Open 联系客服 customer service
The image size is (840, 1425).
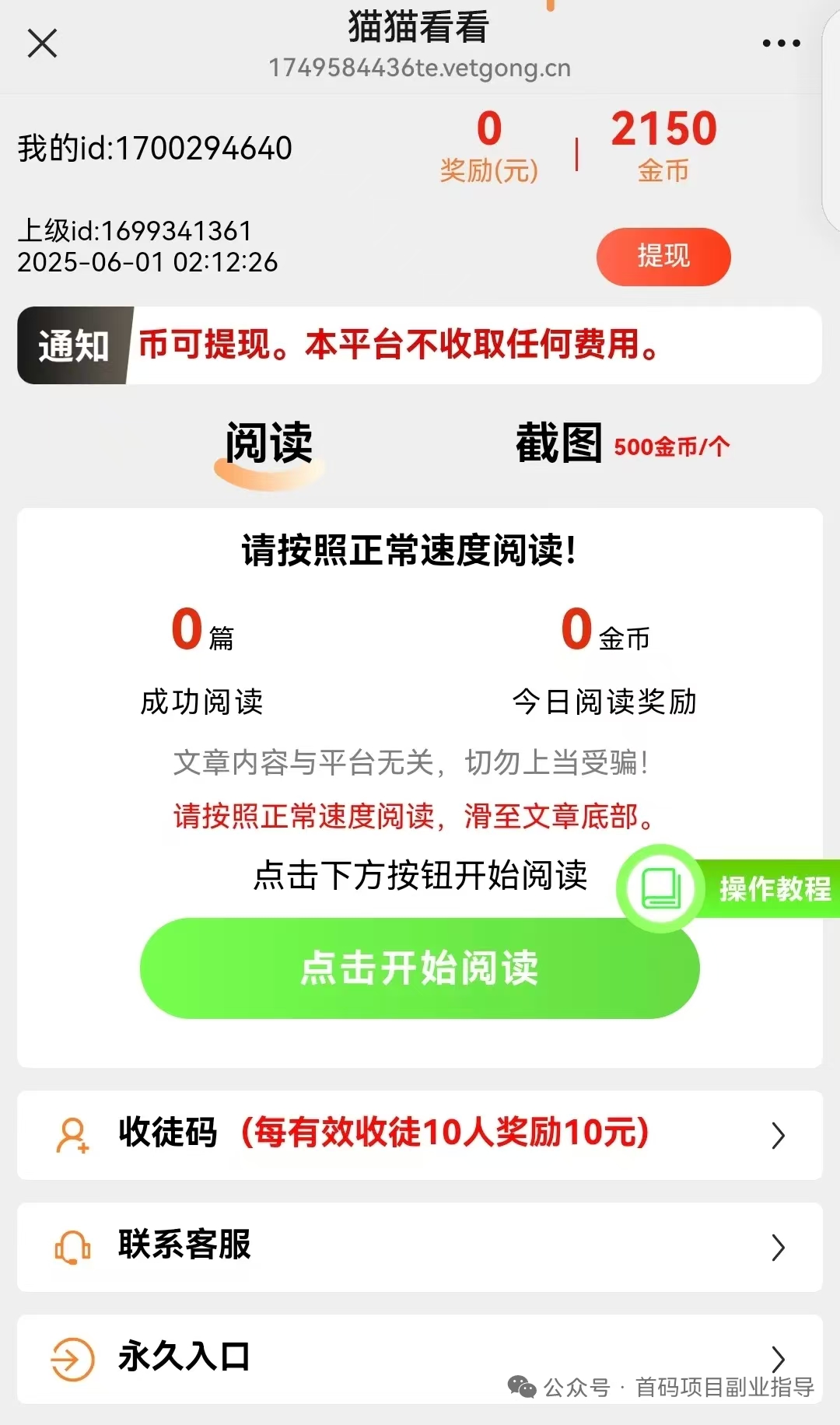point(419,1247)
